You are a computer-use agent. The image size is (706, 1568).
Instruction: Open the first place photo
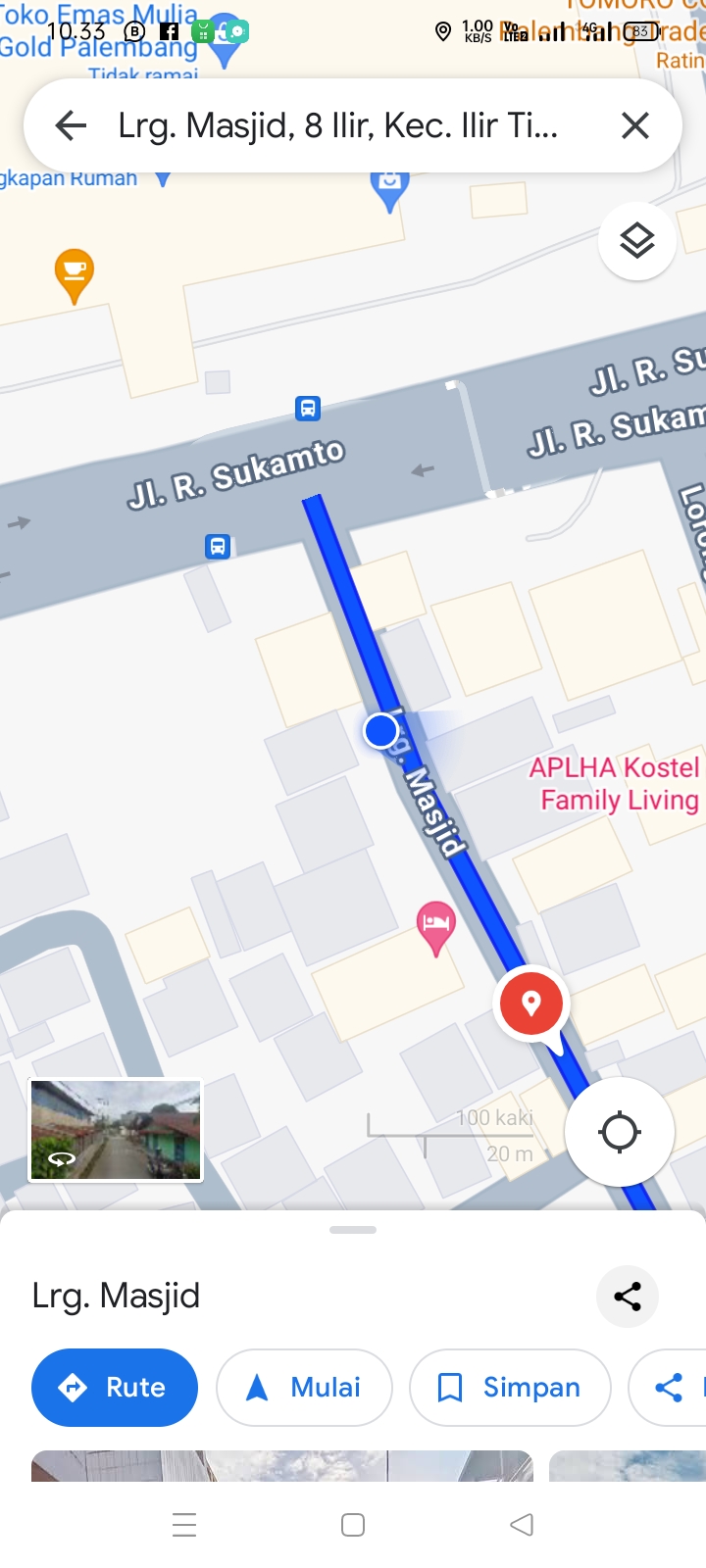pyautogui.click(x=282, y=1465)
